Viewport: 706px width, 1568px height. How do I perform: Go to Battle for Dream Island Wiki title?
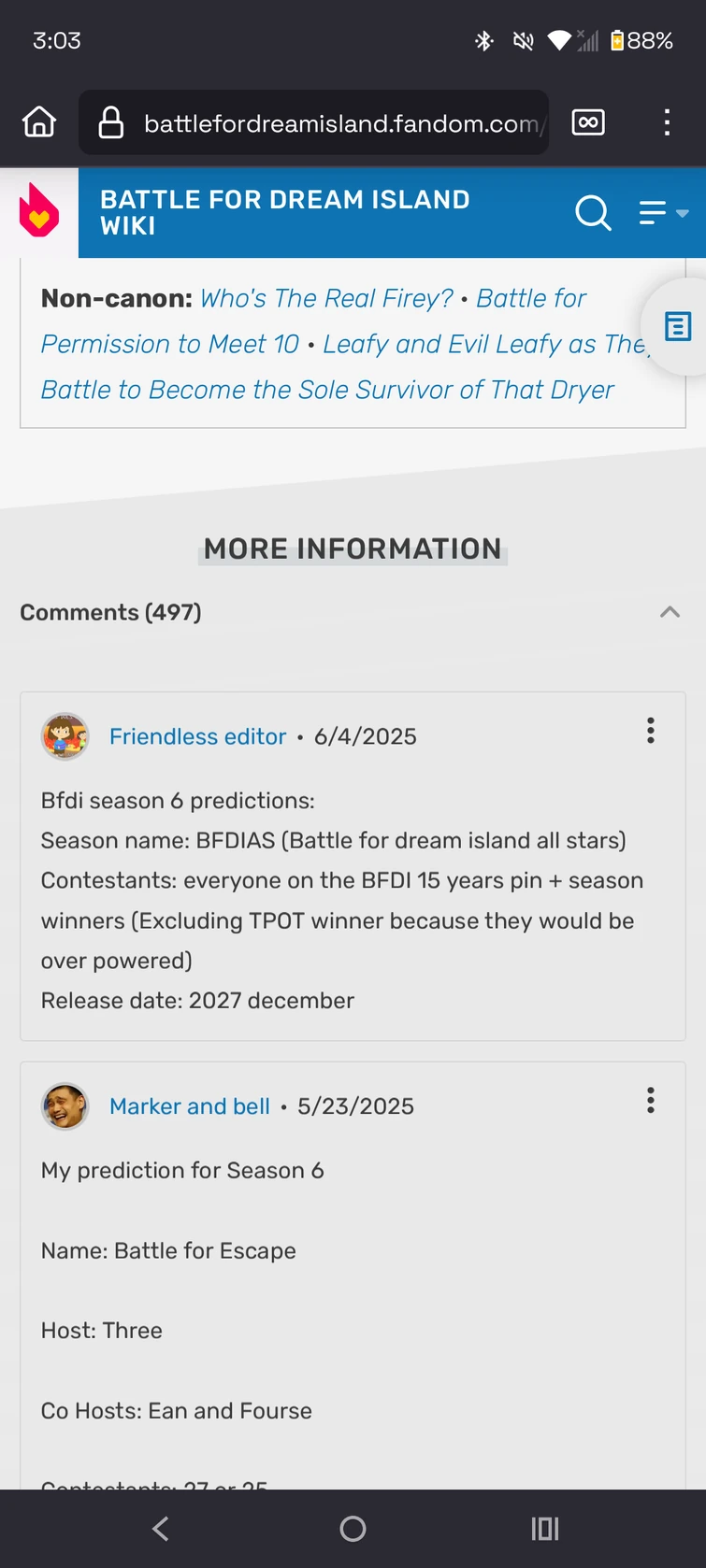point(284,212)
